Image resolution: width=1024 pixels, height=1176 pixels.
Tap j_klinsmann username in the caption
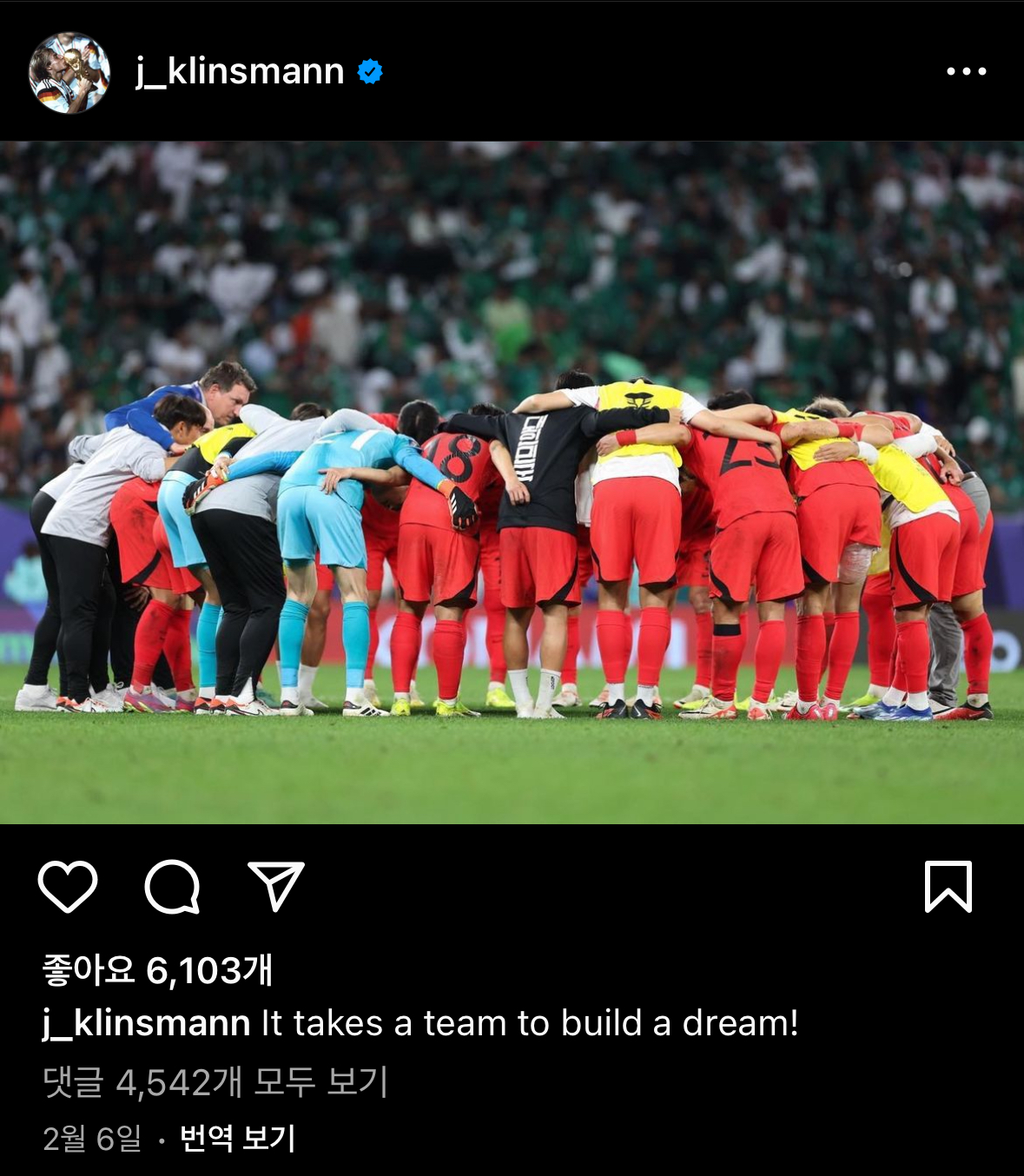point(146,1023)
